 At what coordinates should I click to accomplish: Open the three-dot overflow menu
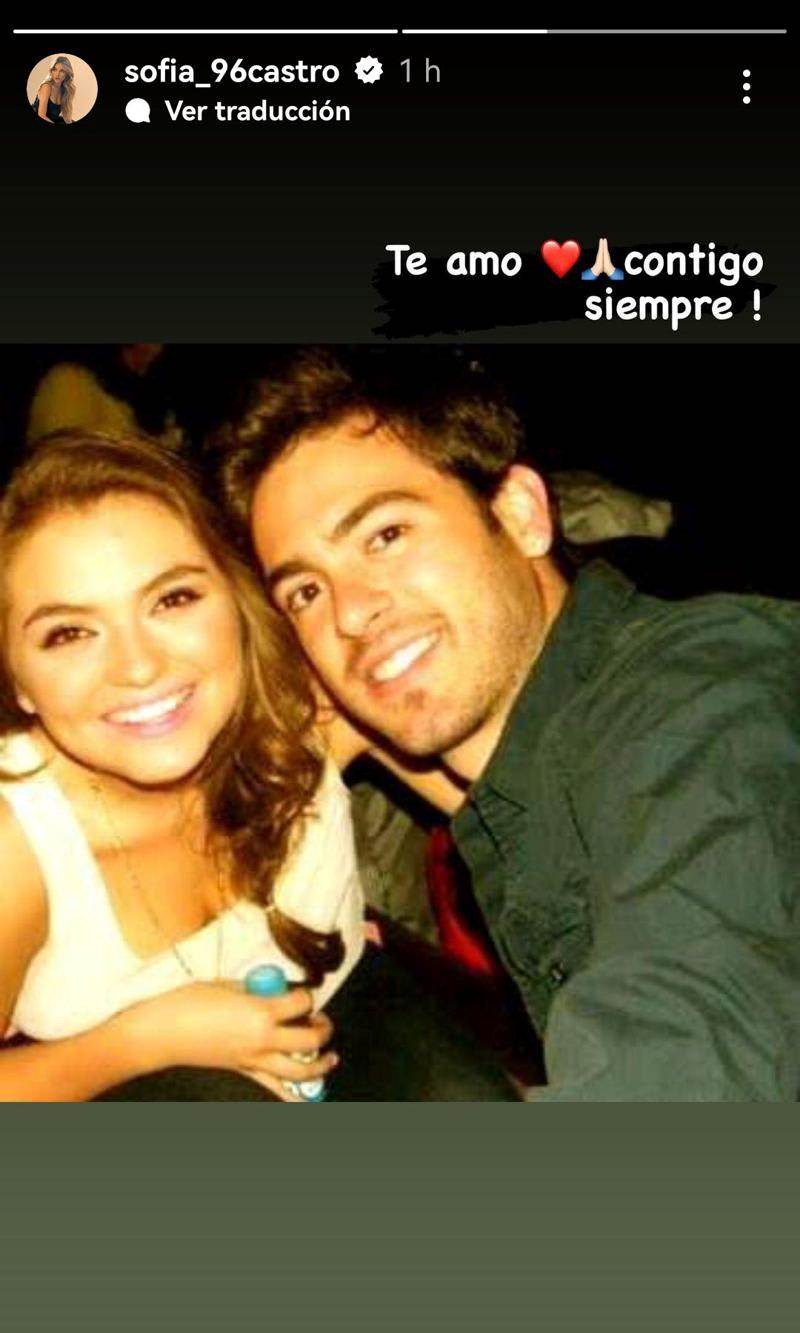pos(746,87)
